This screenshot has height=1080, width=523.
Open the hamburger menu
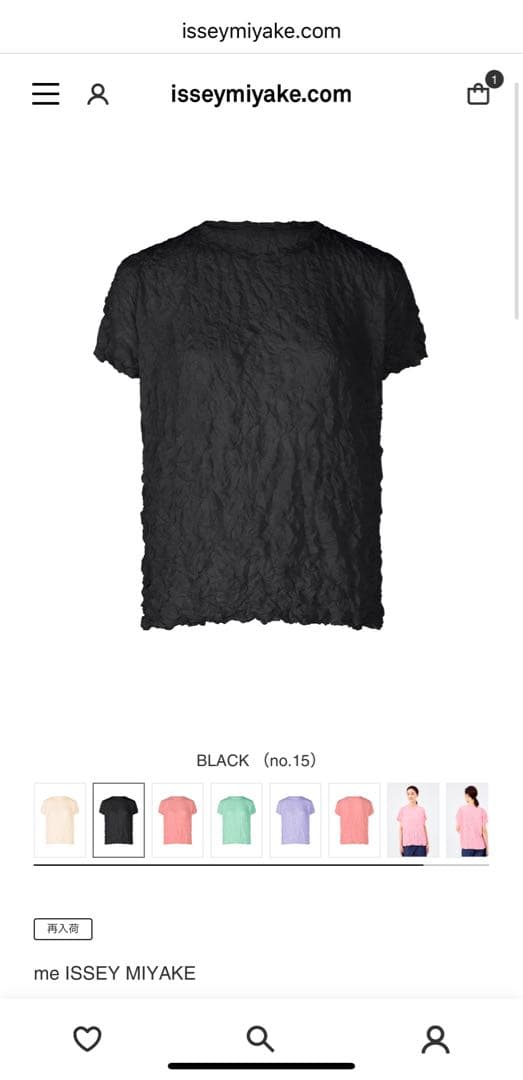[45, 94]
